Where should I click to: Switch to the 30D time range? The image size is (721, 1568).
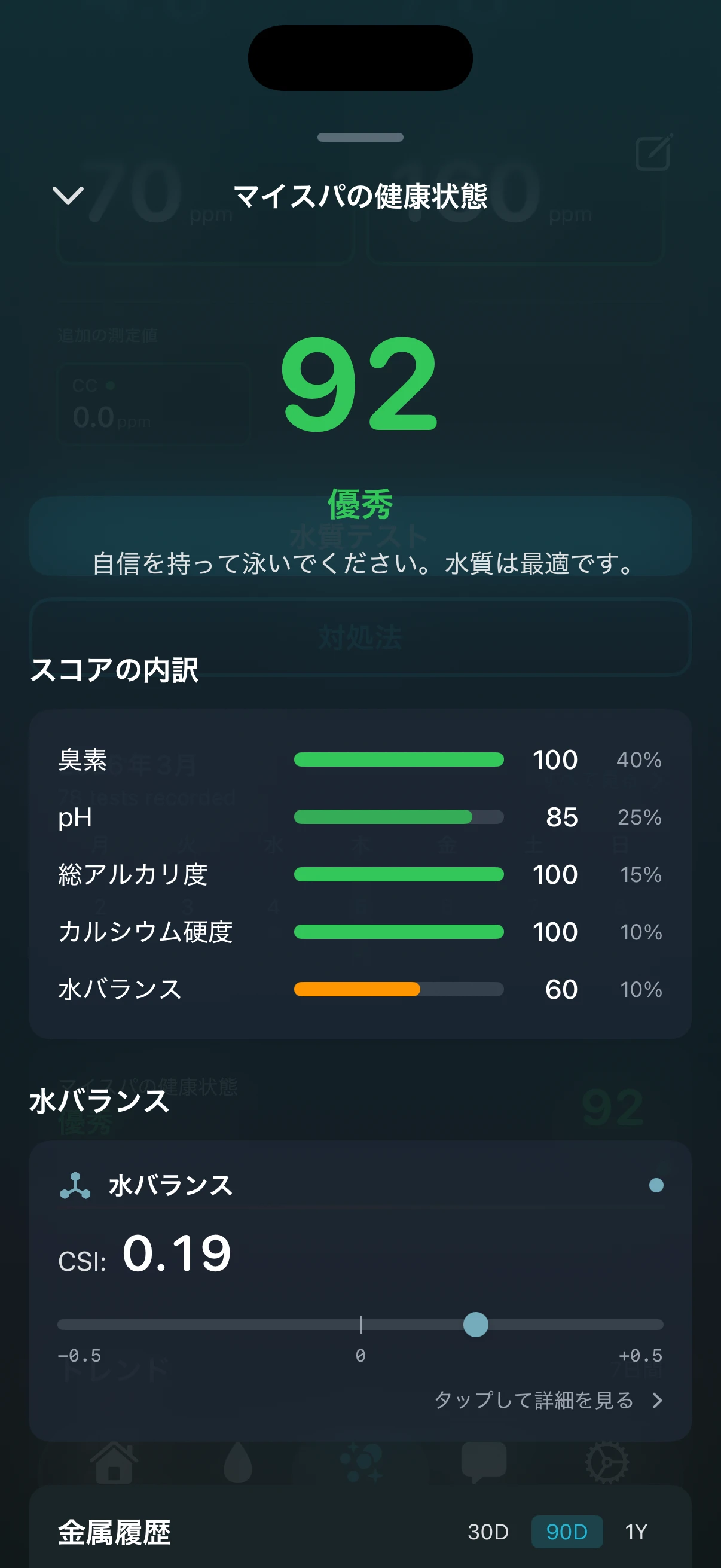pos(487,1532)
